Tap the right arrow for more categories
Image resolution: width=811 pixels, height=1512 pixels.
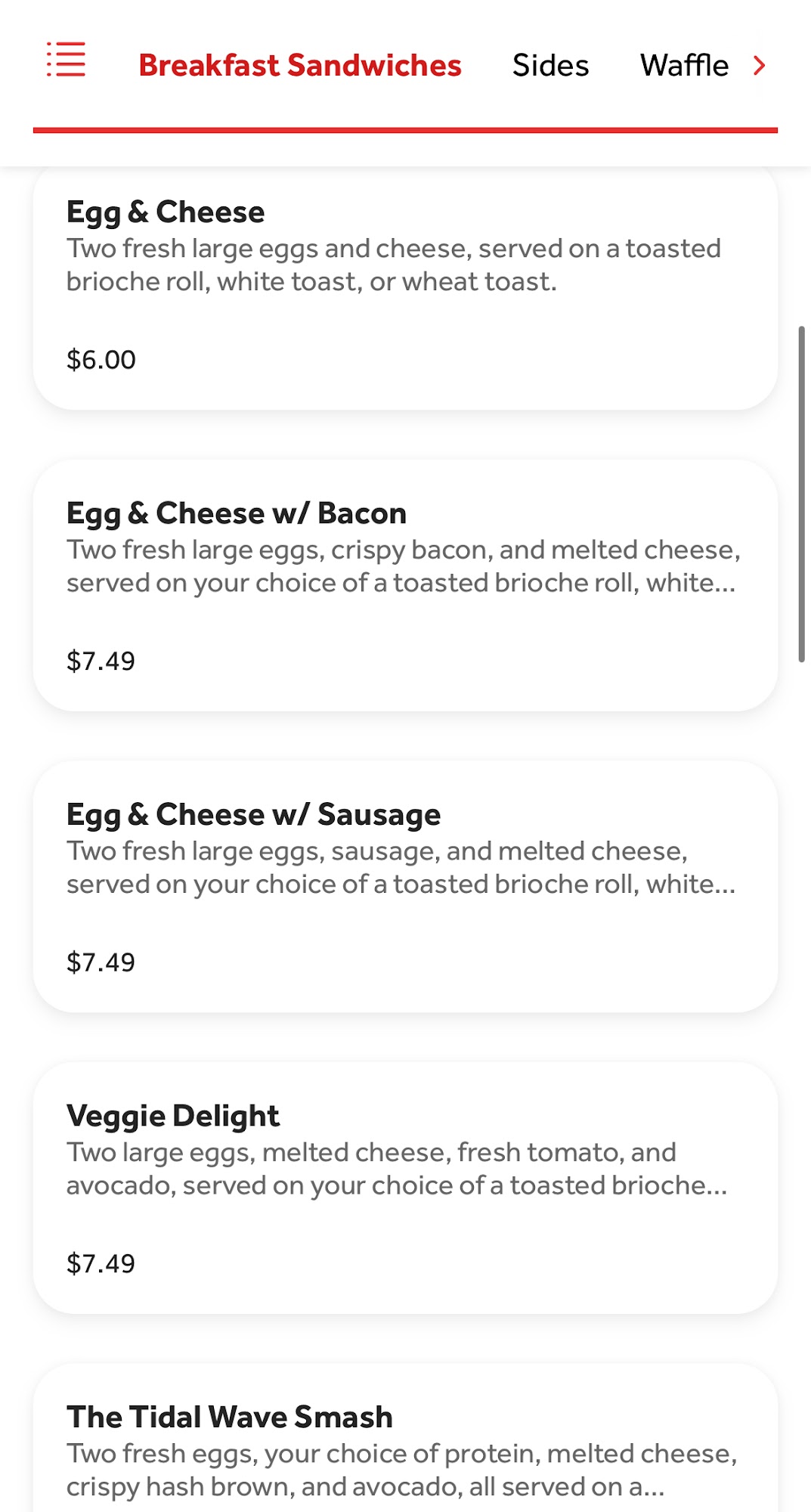760,66
